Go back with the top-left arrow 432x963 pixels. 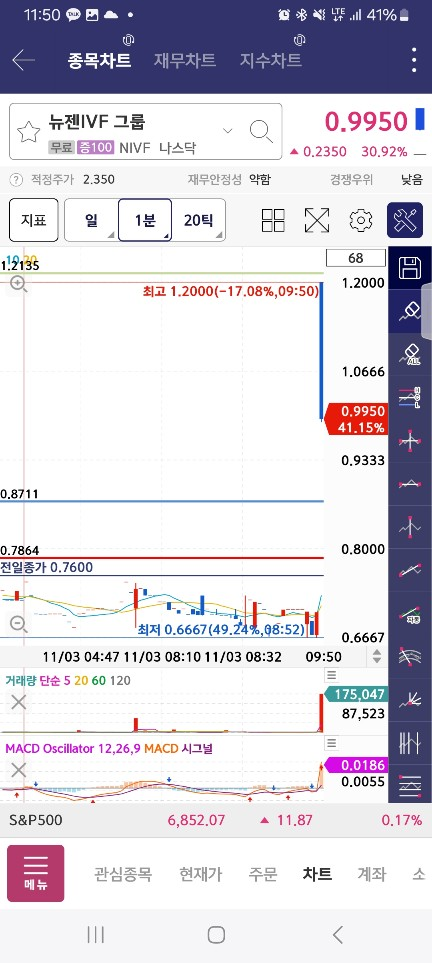tap(23, 60)
